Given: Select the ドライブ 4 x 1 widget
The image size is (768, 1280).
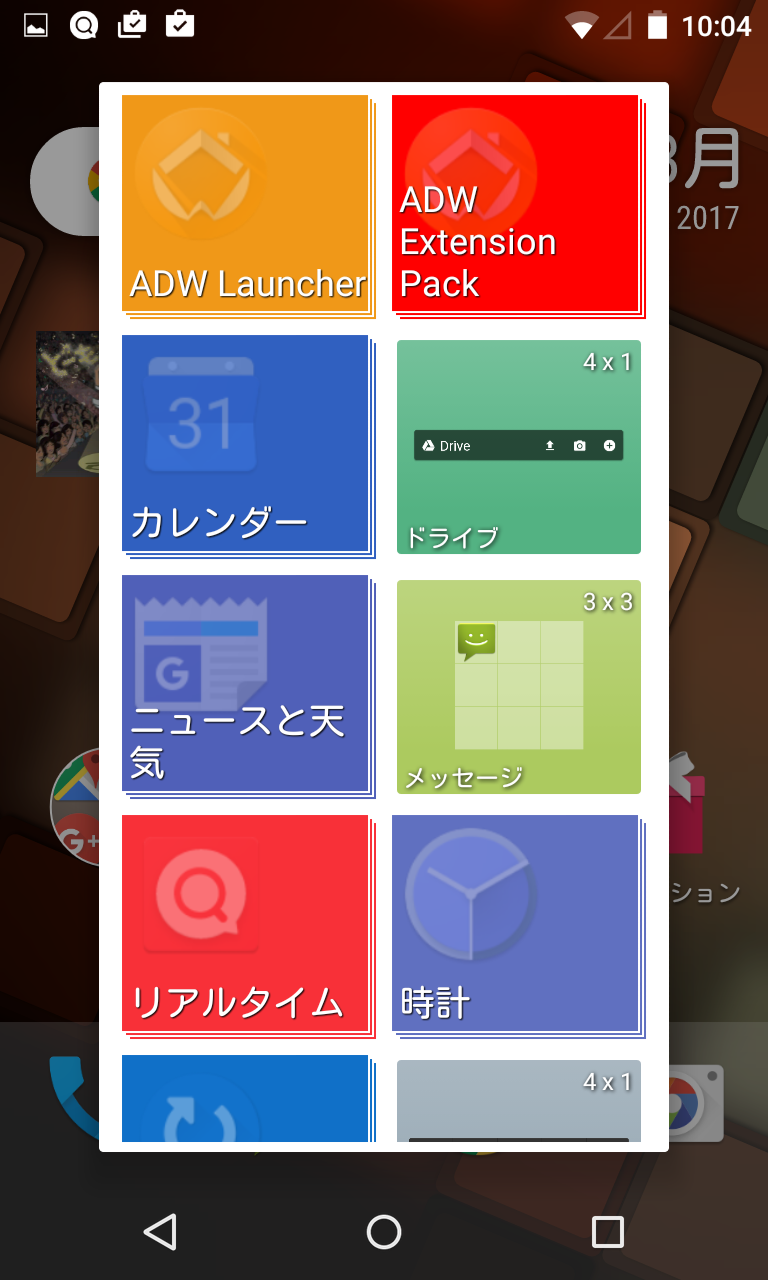Looking at the screenshot, I should pyautogui.click(x=519, y=447).
